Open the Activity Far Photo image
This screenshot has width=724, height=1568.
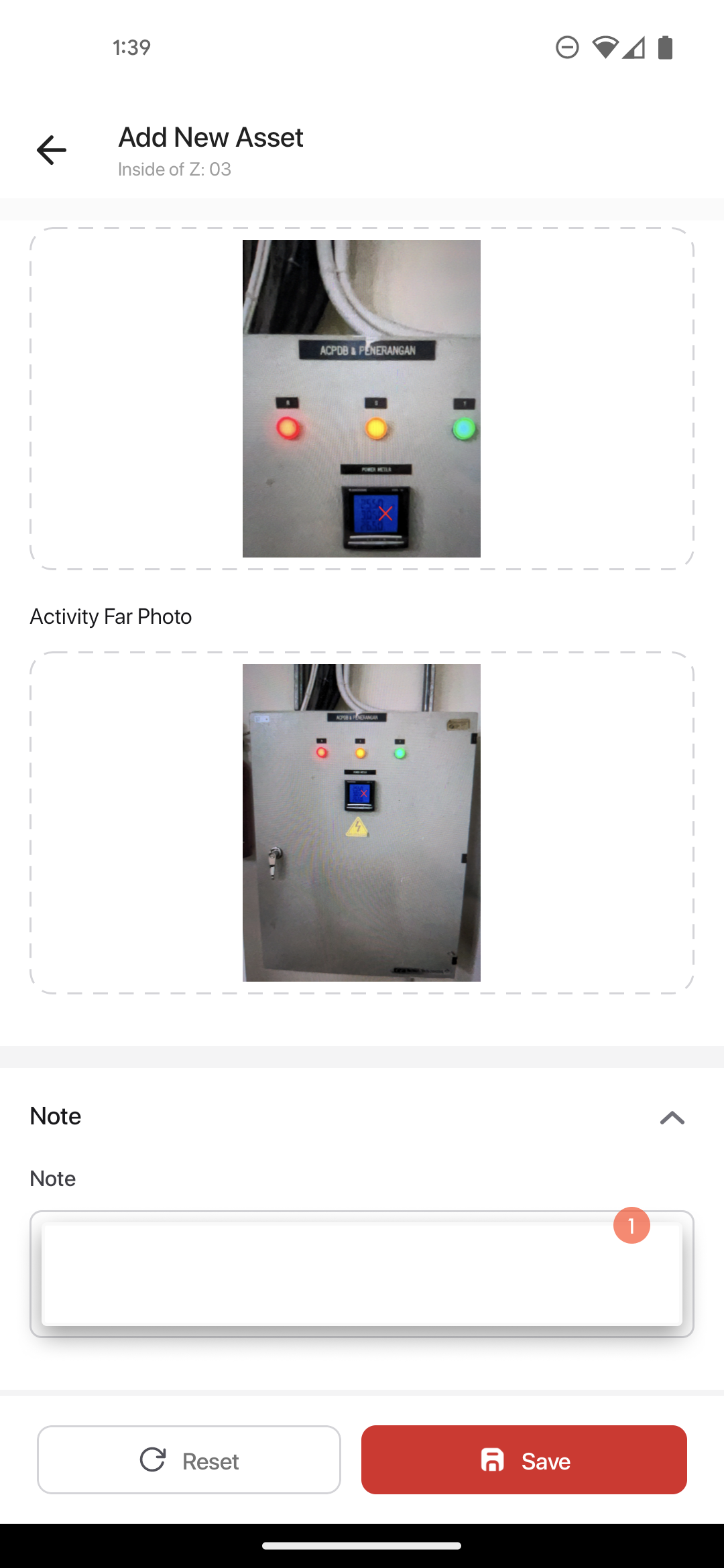pyautogui.click(x=361, y=822)
